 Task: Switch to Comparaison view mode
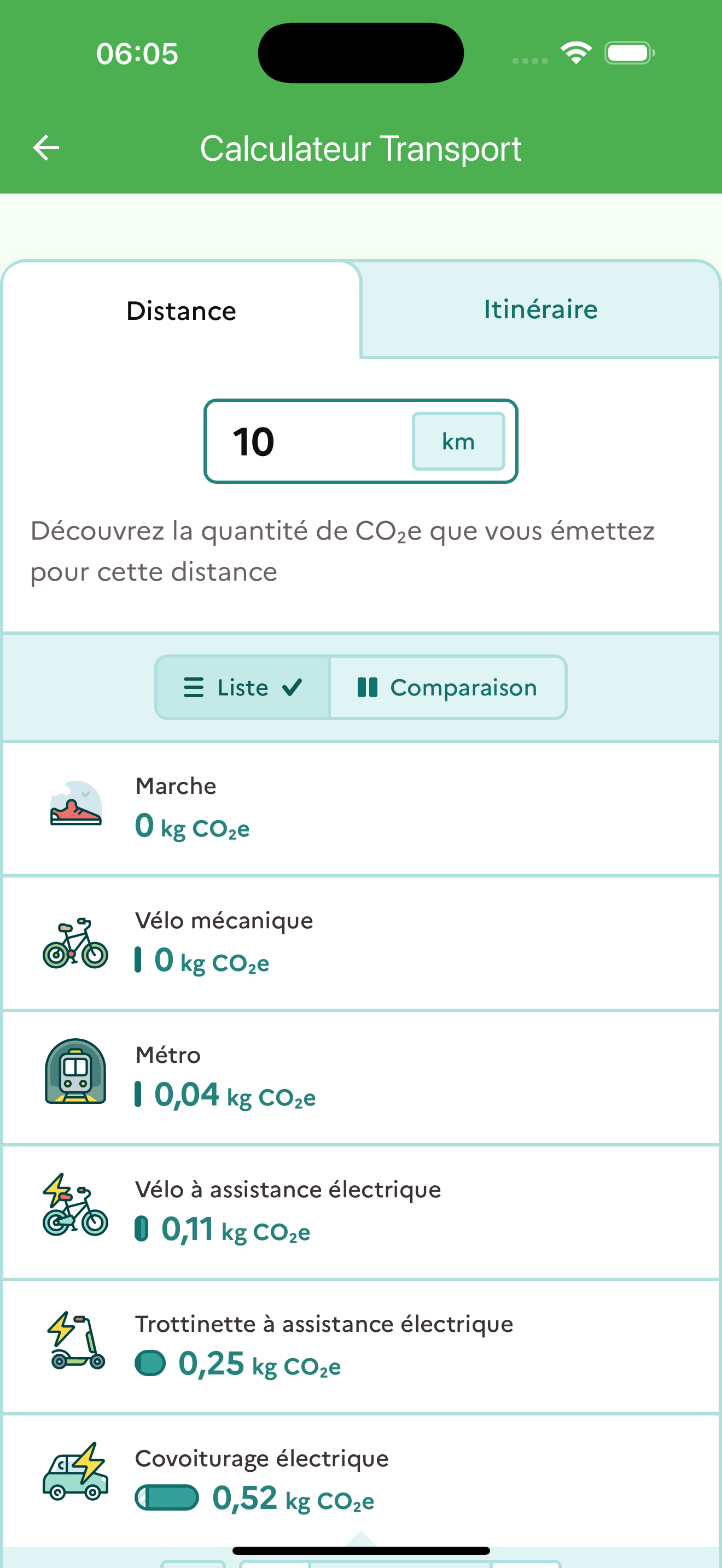[448, 687]
